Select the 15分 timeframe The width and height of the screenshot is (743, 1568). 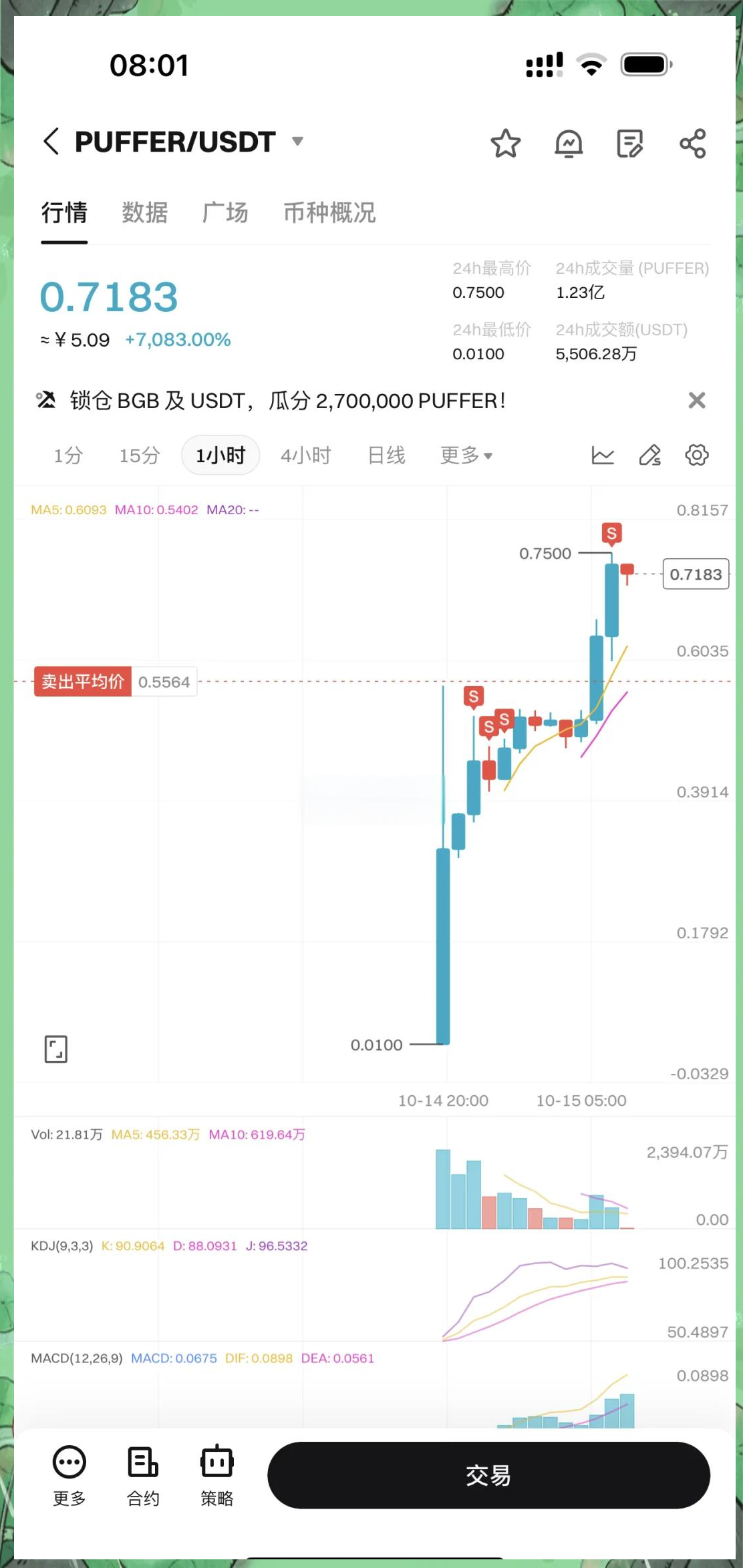point(138,455)
